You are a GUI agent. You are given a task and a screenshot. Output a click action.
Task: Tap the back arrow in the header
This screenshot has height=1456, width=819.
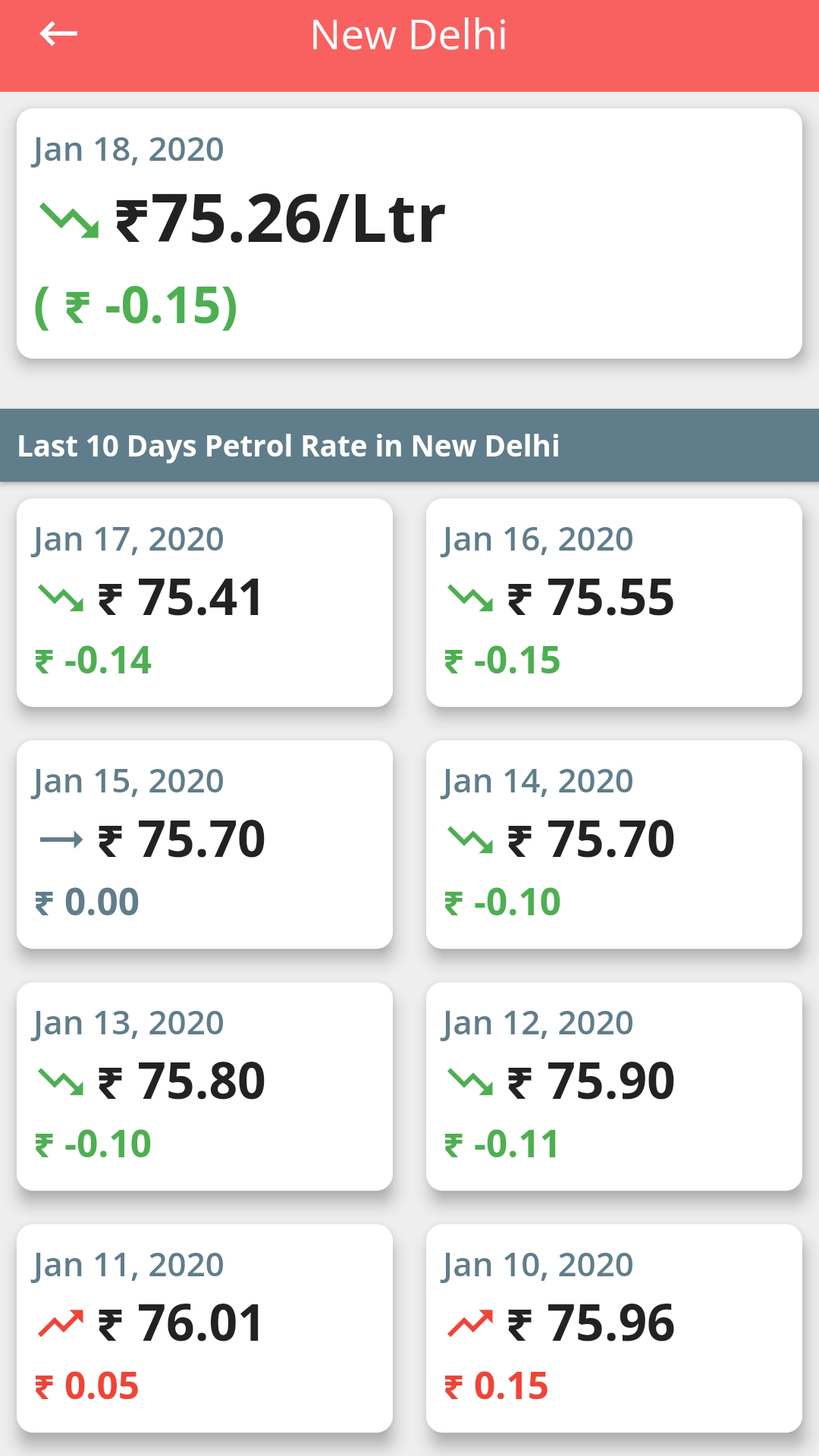[57, 34]
